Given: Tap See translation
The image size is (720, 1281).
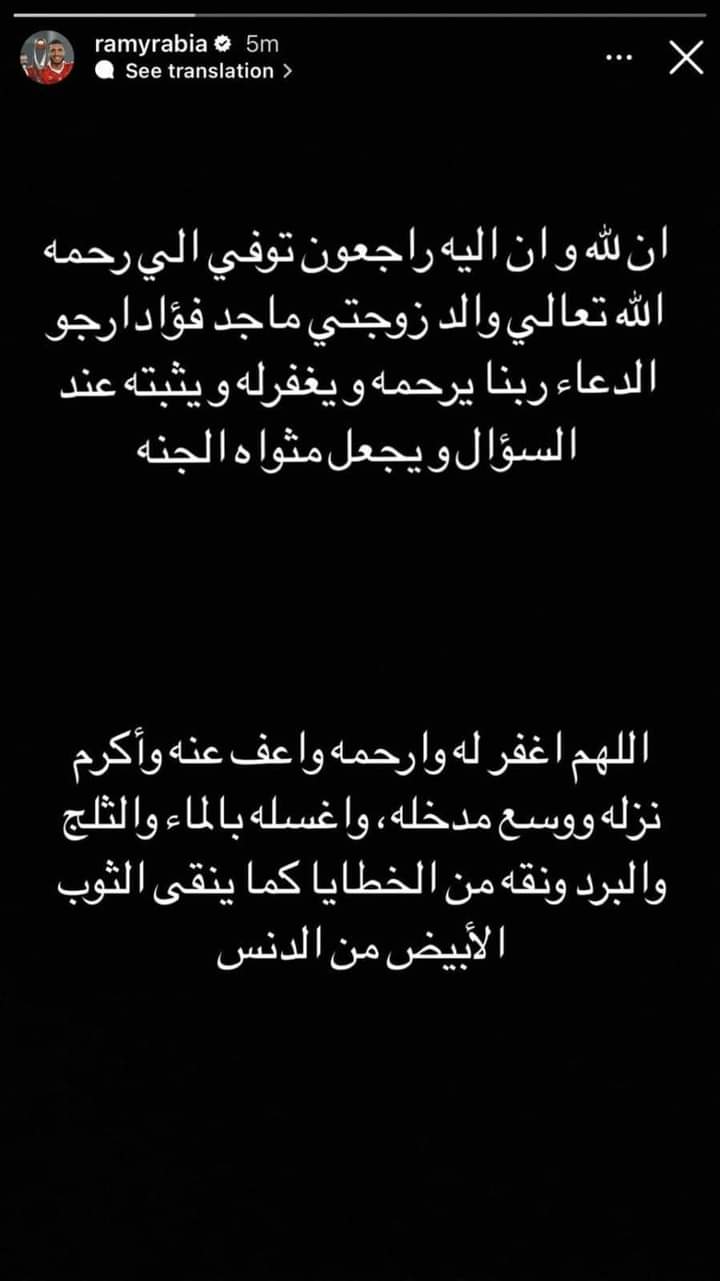Looking at the screenshot, I should coord(198,71).
